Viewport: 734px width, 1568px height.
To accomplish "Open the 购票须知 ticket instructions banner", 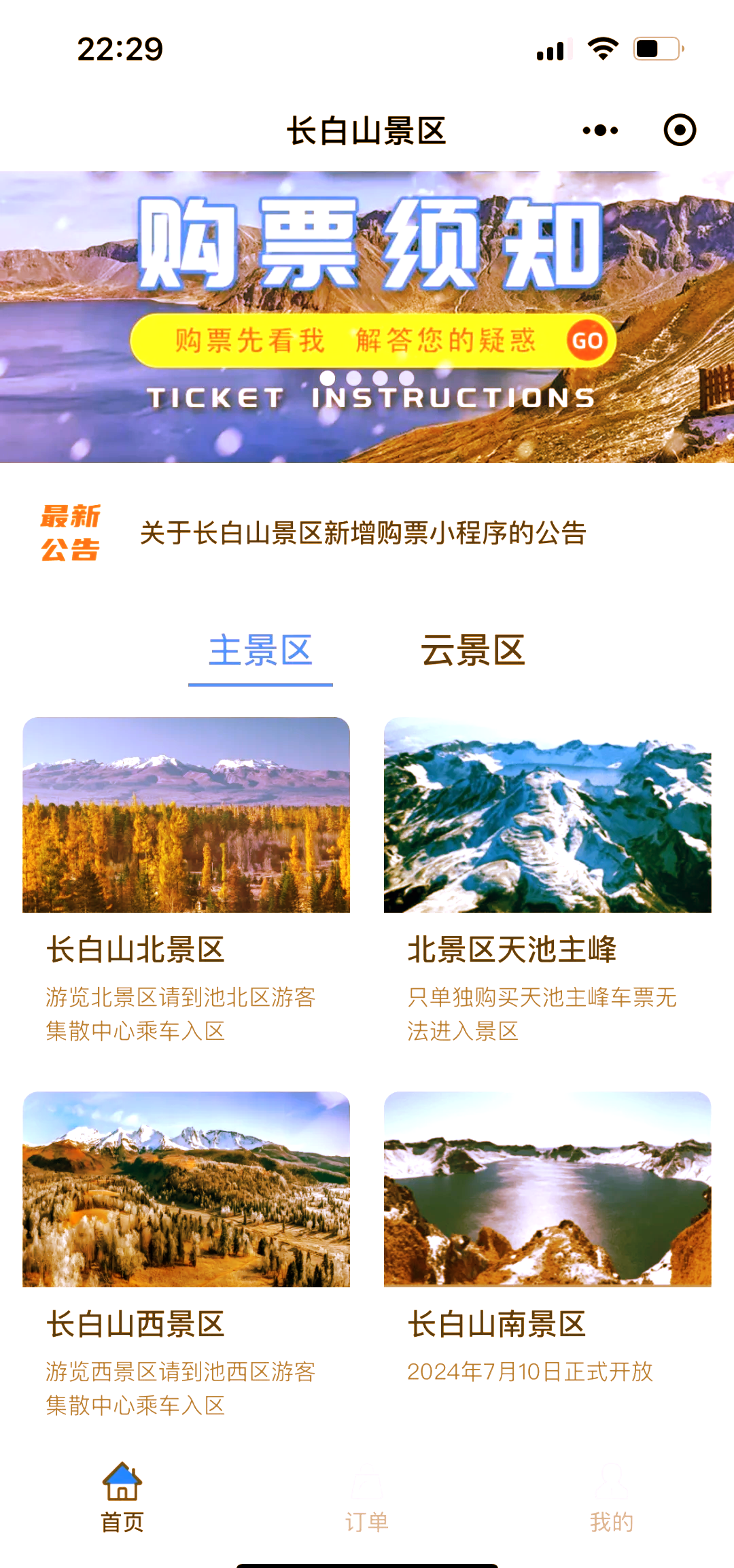I will 367,317.
